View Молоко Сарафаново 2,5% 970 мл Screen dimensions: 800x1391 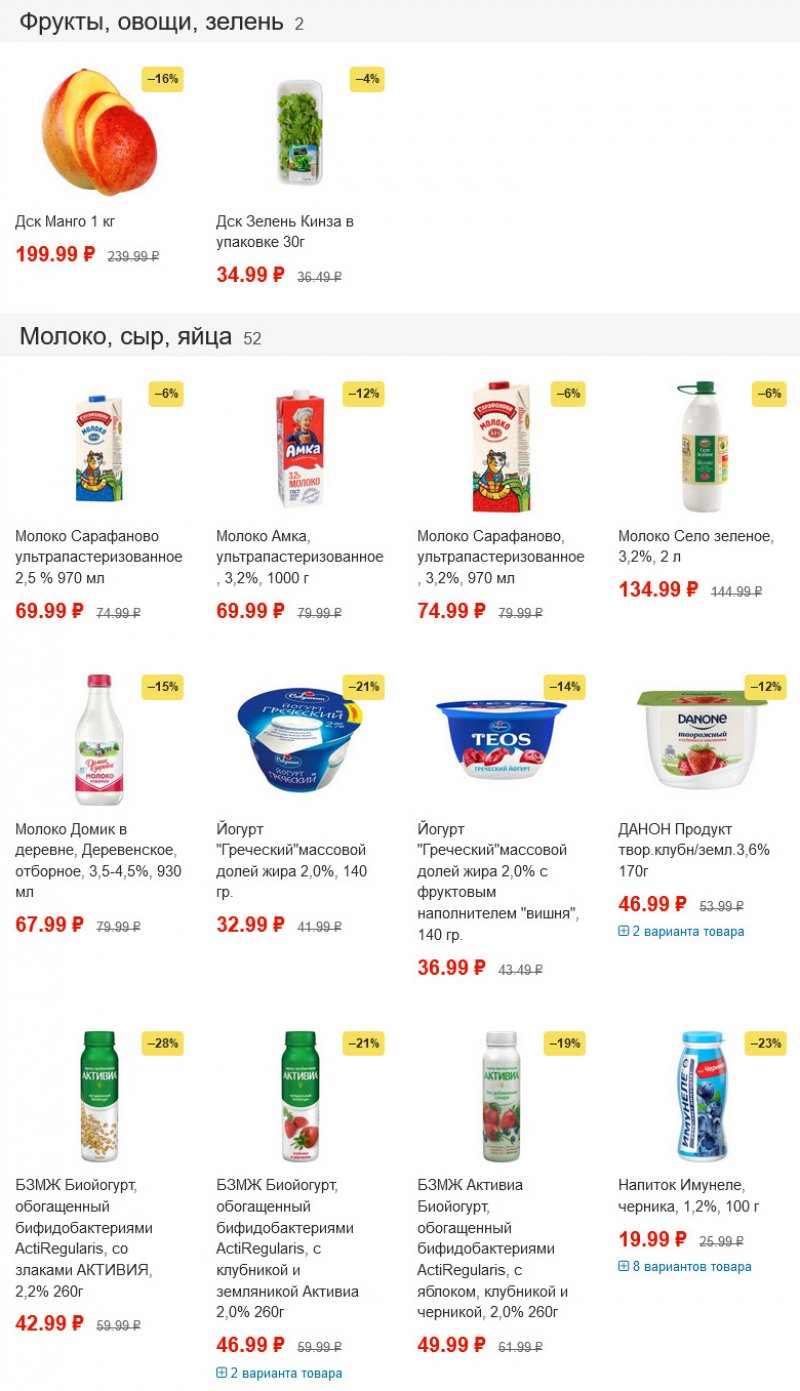coord(98,557)
